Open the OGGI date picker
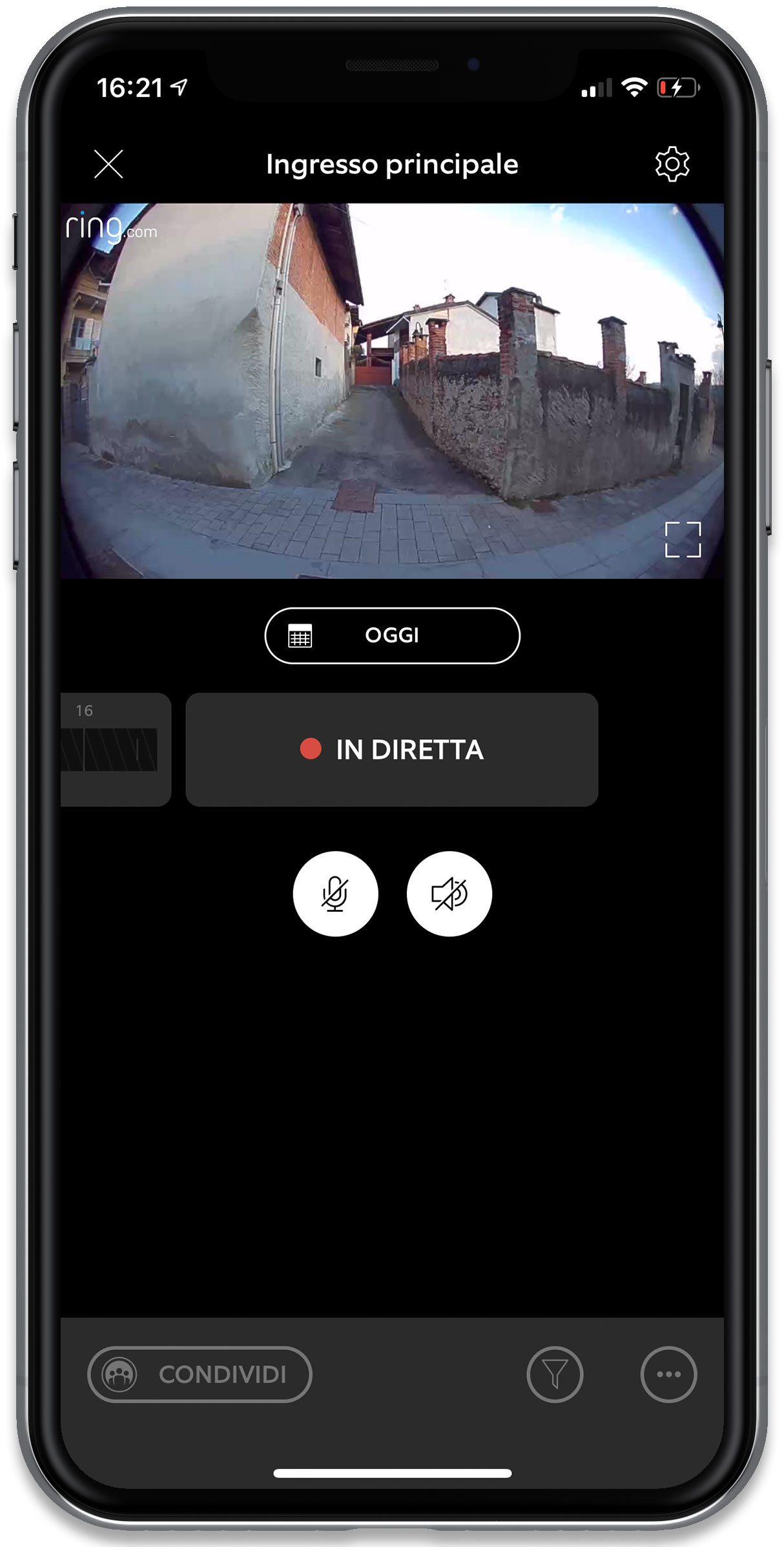Screen dimensions: 784x1547 [x=392, y=635]
